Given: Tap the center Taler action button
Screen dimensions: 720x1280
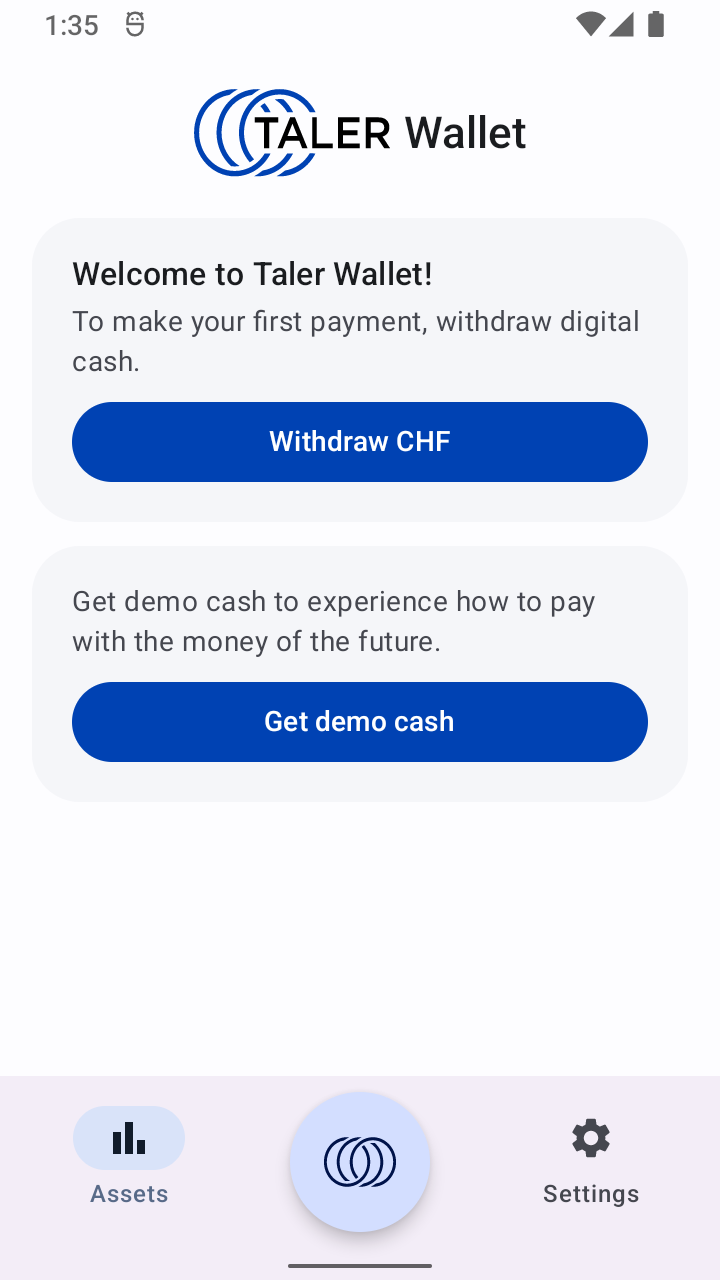Looking at the screenshot, I should 360,1162.
